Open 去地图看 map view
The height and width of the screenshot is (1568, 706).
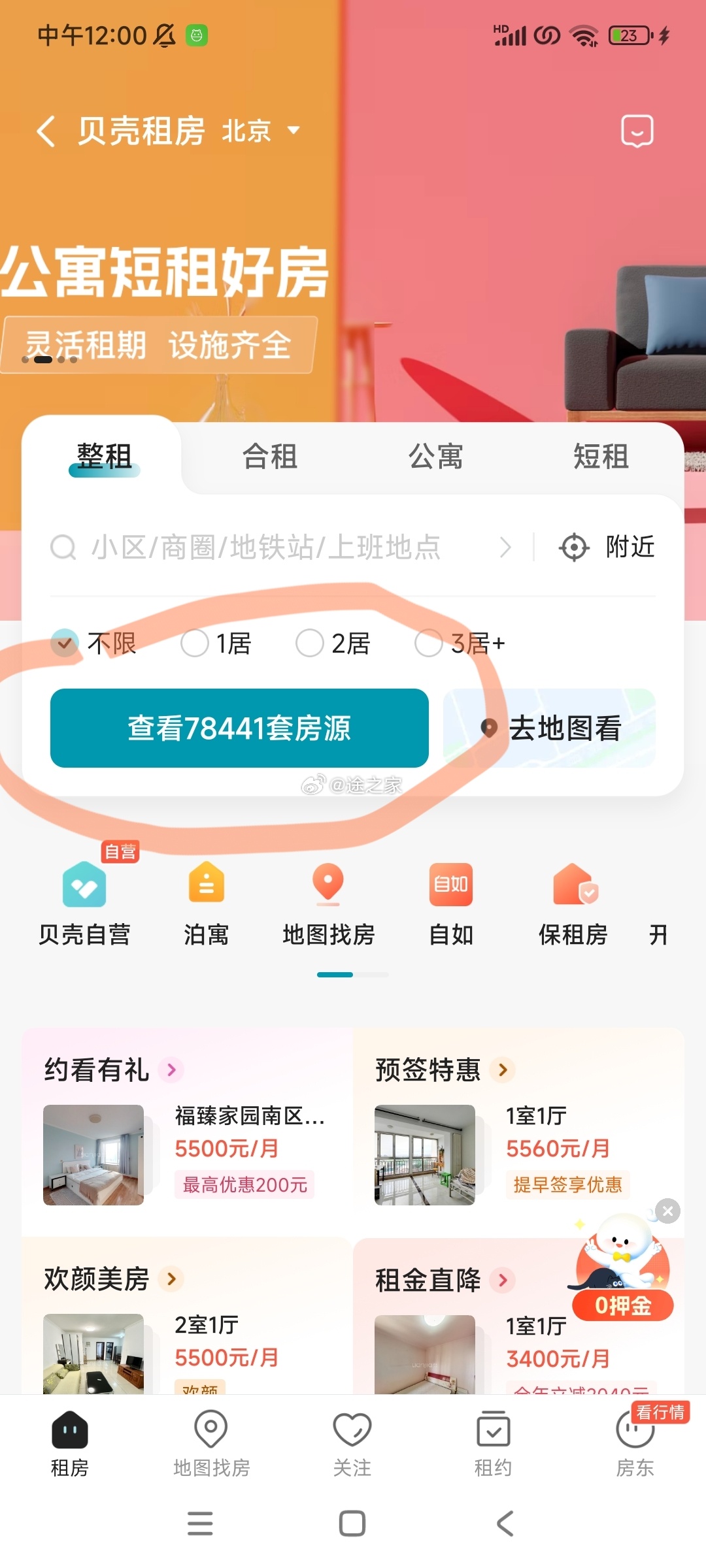coord(549,728)
